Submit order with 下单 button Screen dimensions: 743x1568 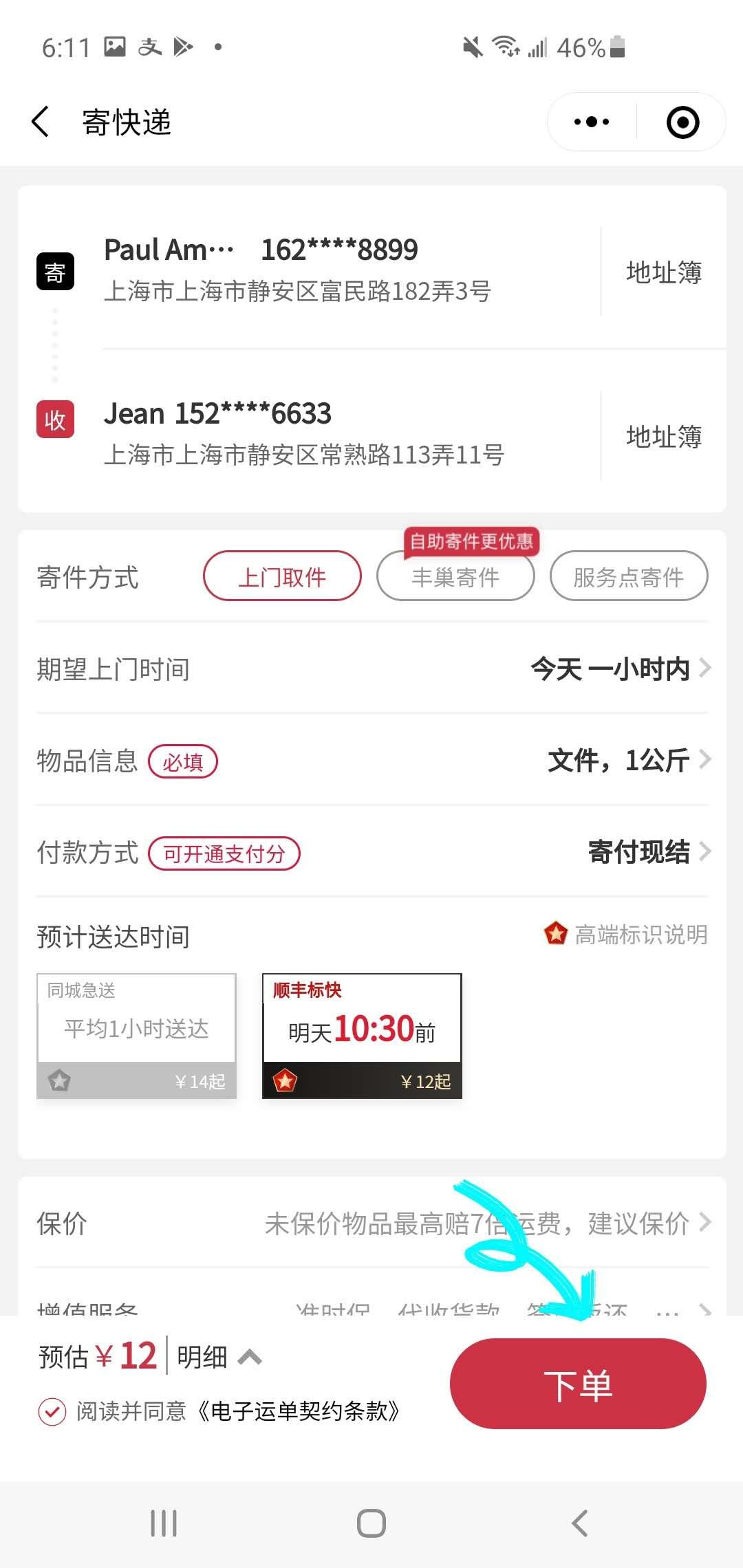[x=578, y=1384]
